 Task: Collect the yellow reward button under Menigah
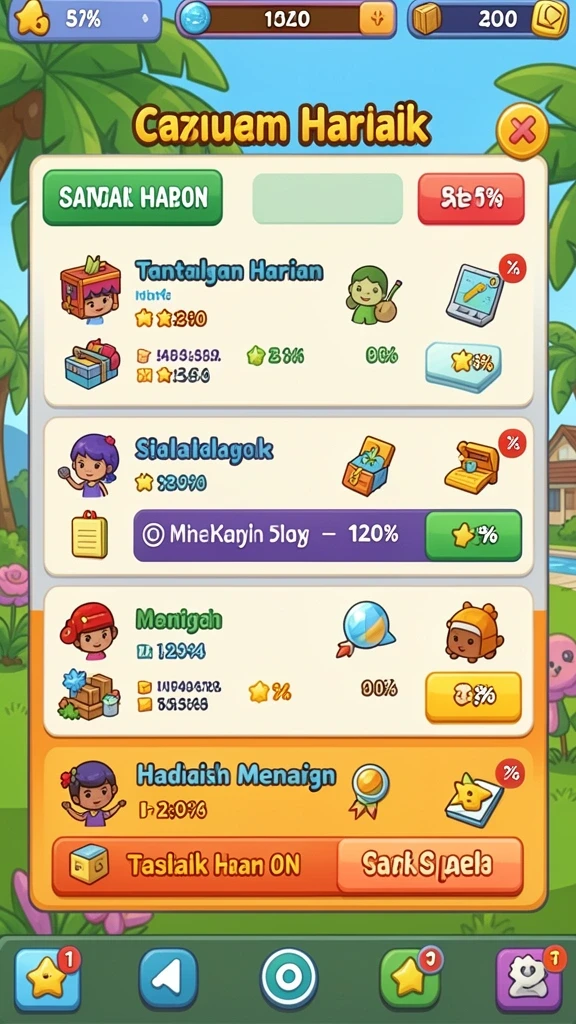pyautogui.click(x=473, y=697)
